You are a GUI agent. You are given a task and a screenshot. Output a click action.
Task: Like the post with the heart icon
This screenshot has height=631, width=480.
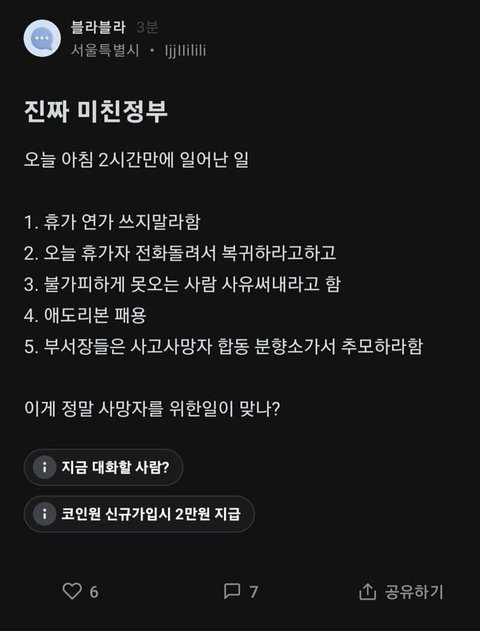click(72, 592)
